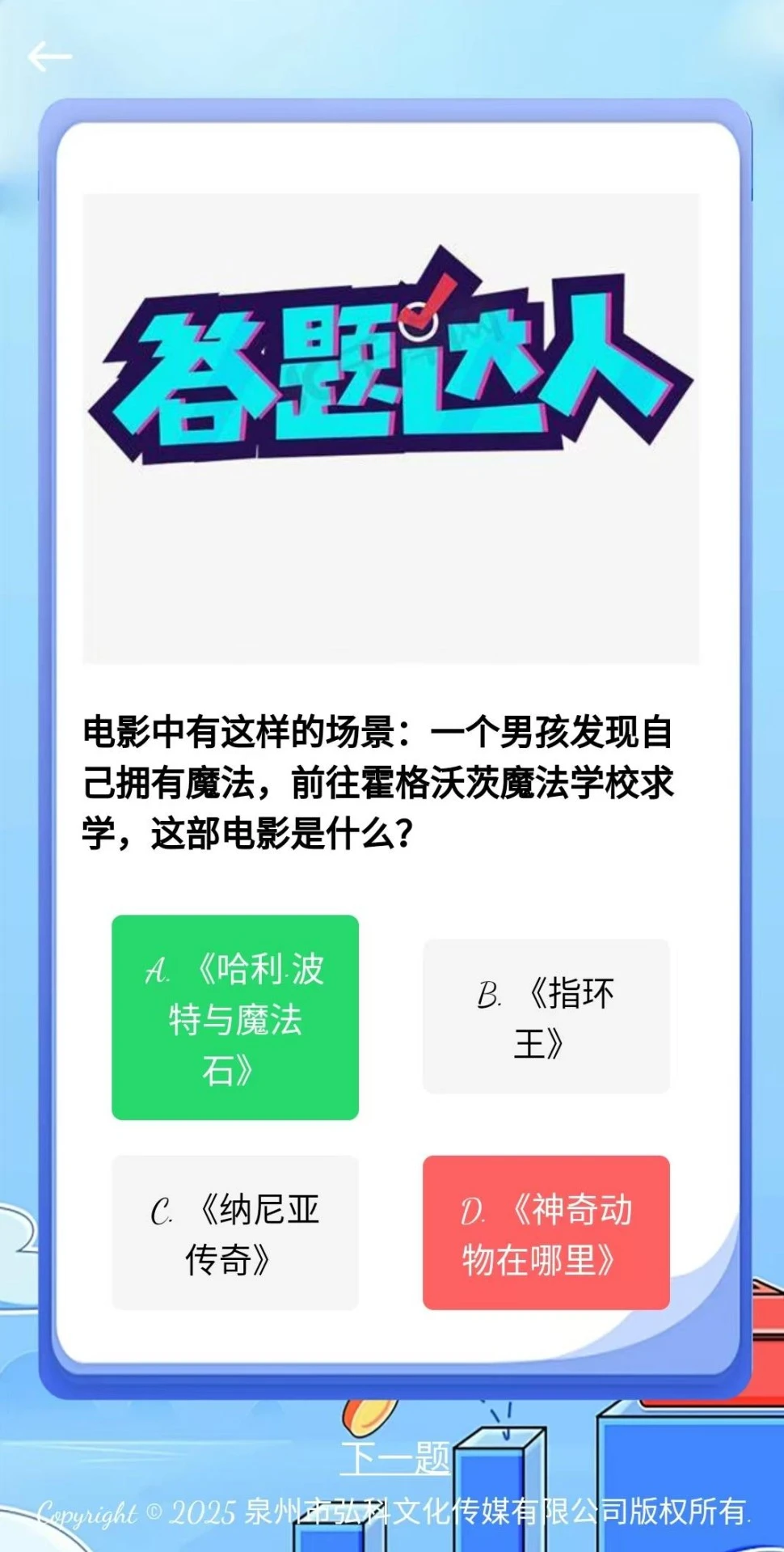Open the 下一题 next question link

click(394, 1457)
